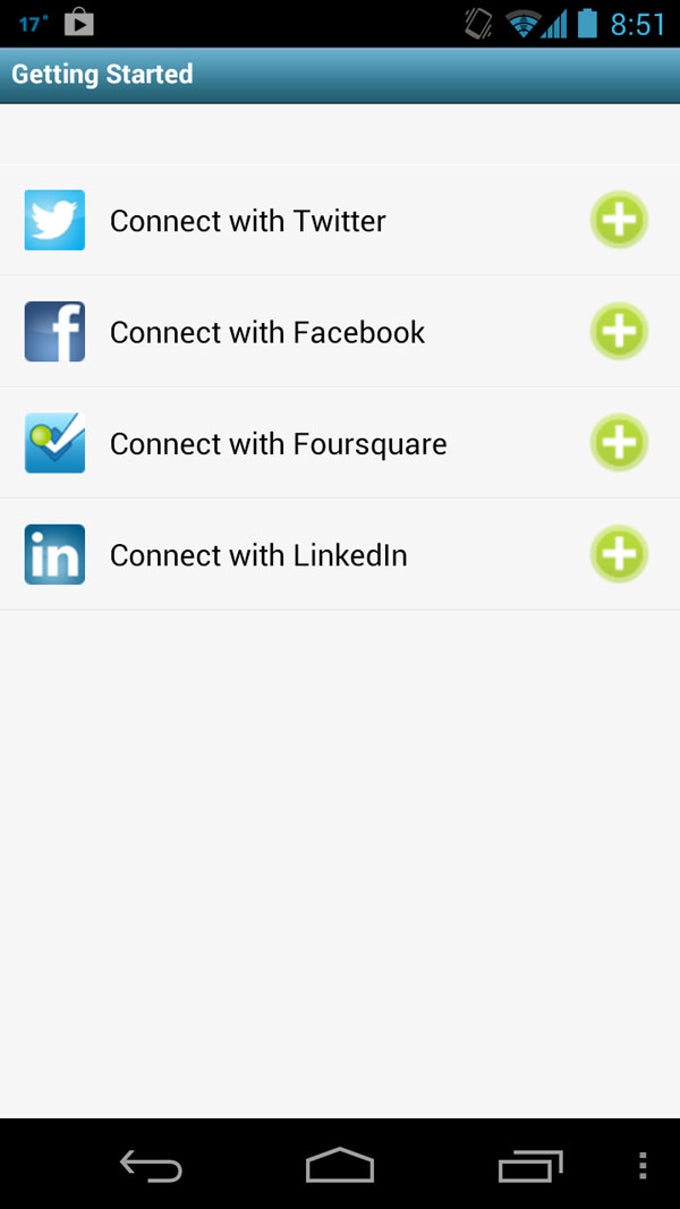680x1209 pixels.
Task: Tap the plus icon next to Twitter
Action: tap(619, 220)
